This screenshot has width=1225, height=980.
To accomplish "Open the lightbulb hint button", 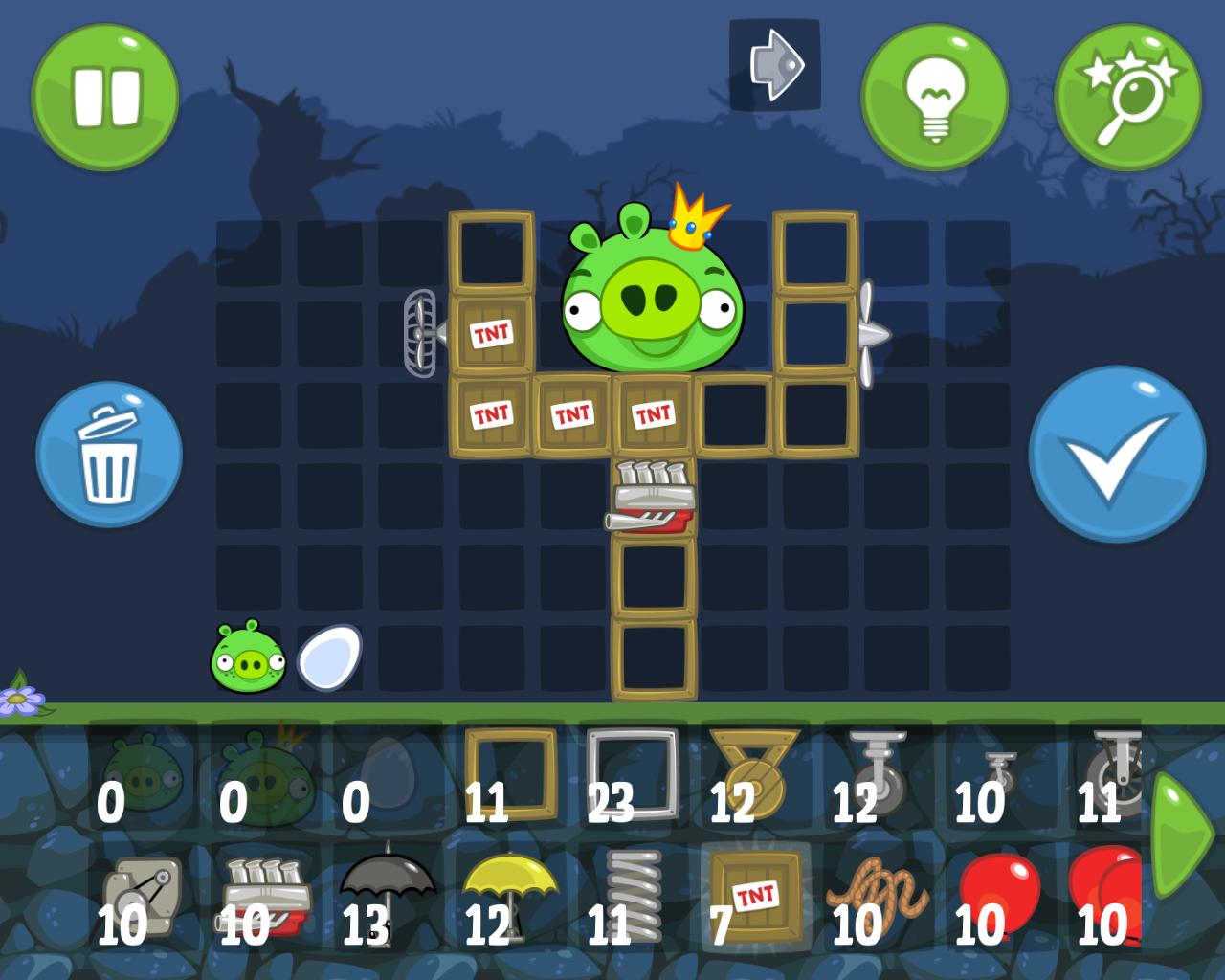I will [x=934, y=97].
